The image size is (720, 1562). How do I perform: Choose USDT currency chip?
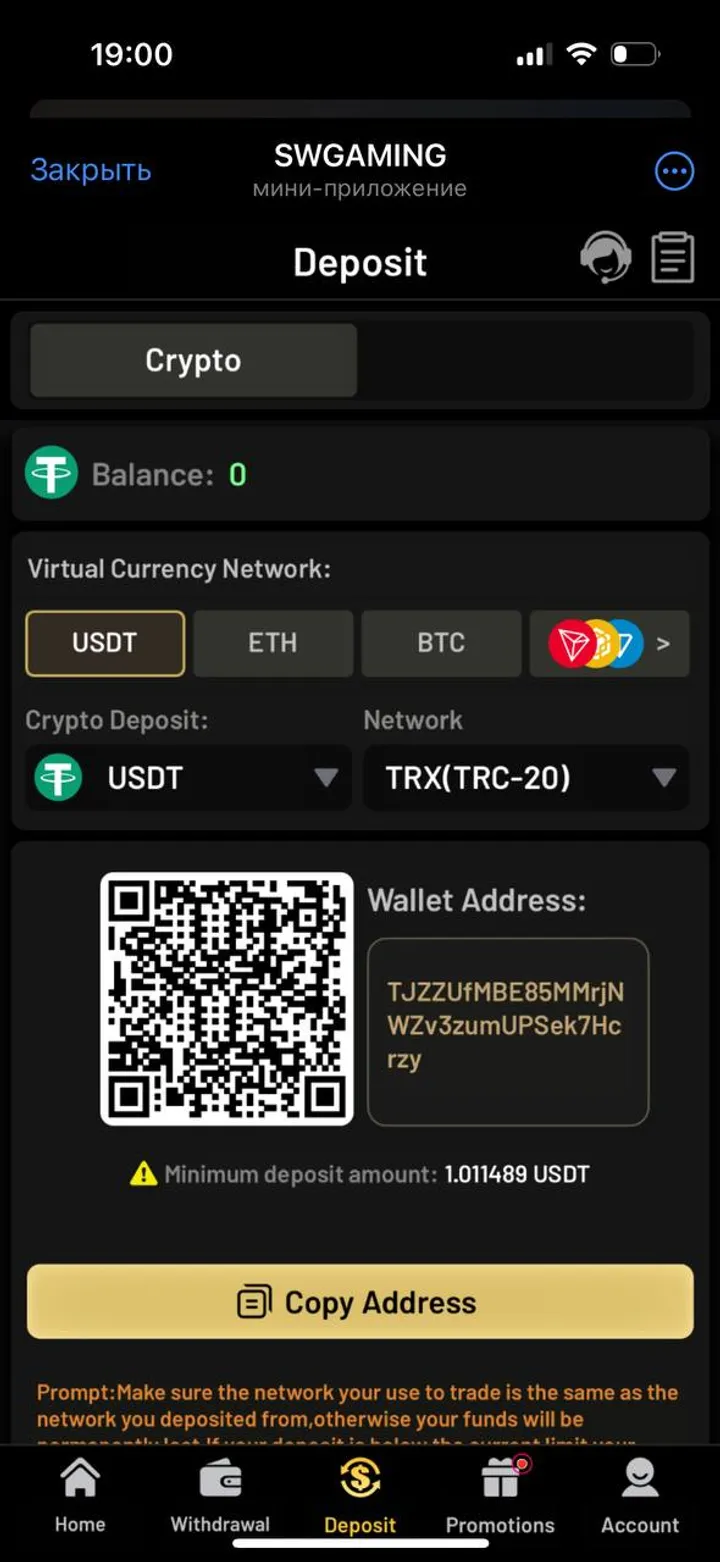point(105,643)
